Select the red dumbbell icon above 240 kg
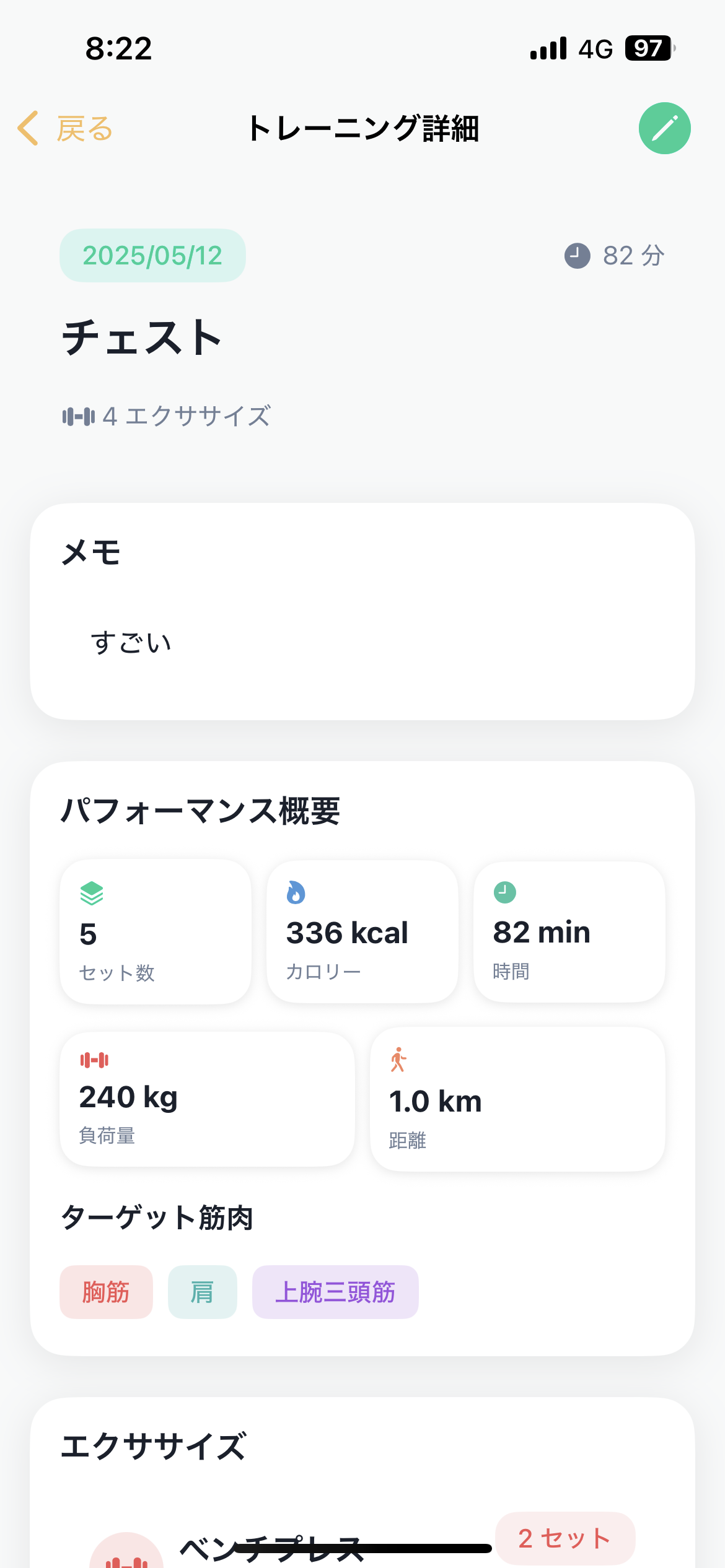 93,1060
